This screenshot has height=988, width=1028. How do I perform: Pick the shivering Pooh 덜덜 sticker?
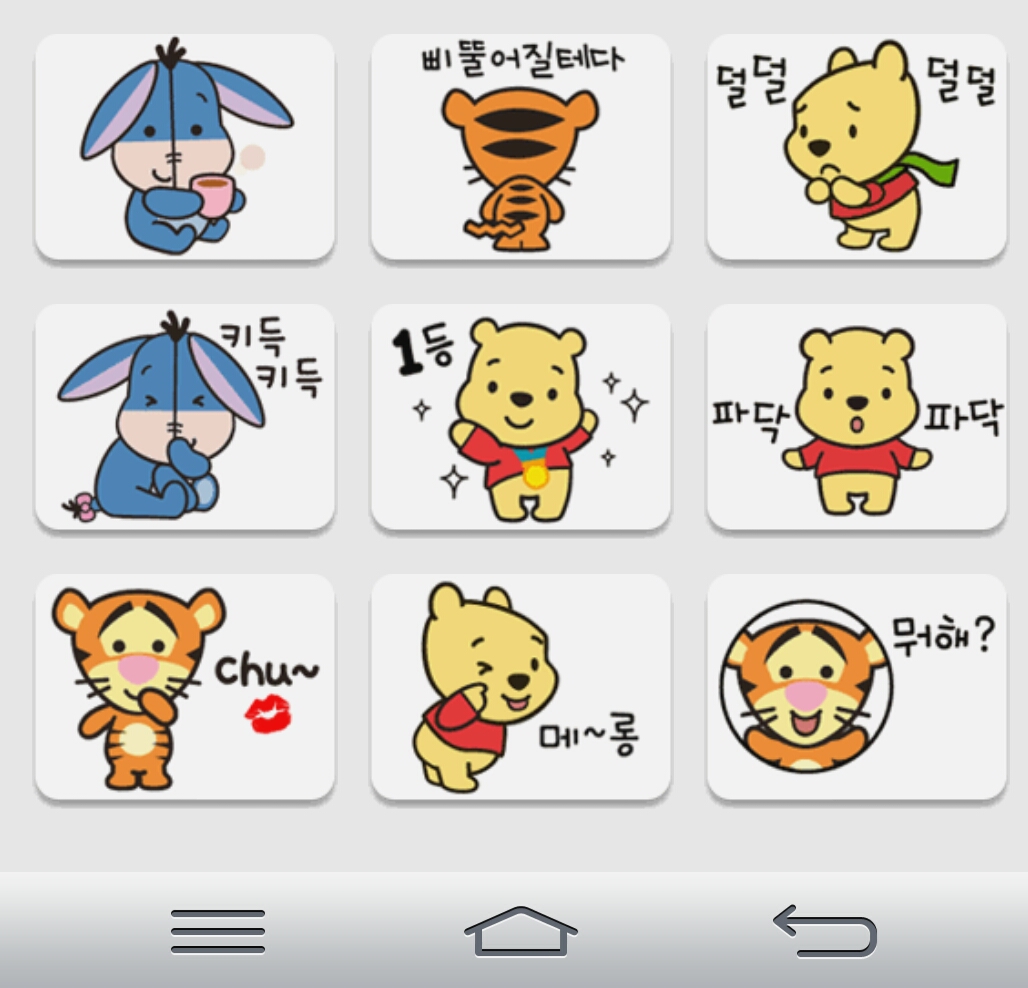coord(856,147)
